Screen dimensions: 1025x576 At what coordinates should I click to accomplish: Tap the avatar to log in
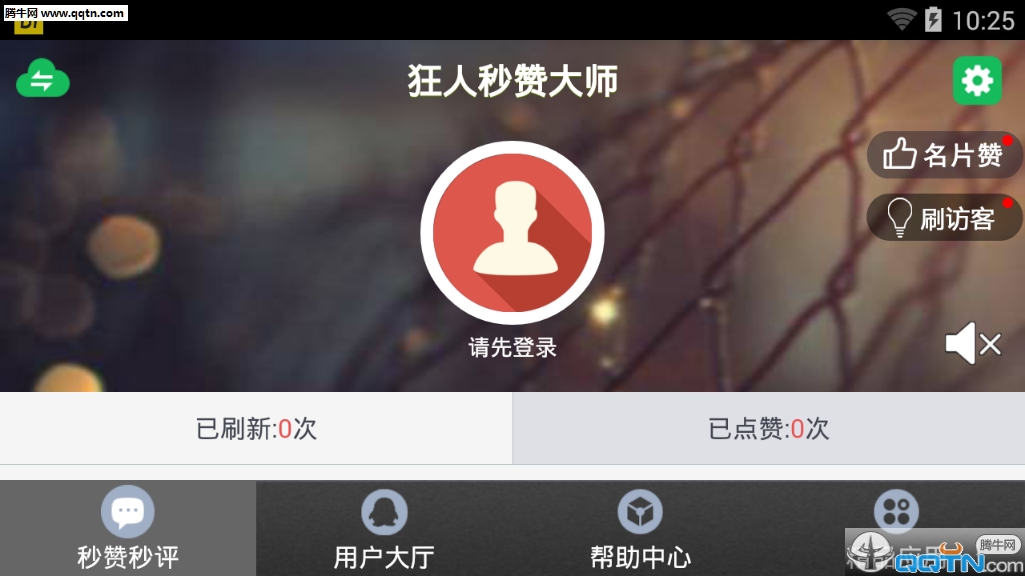point(512,233)
